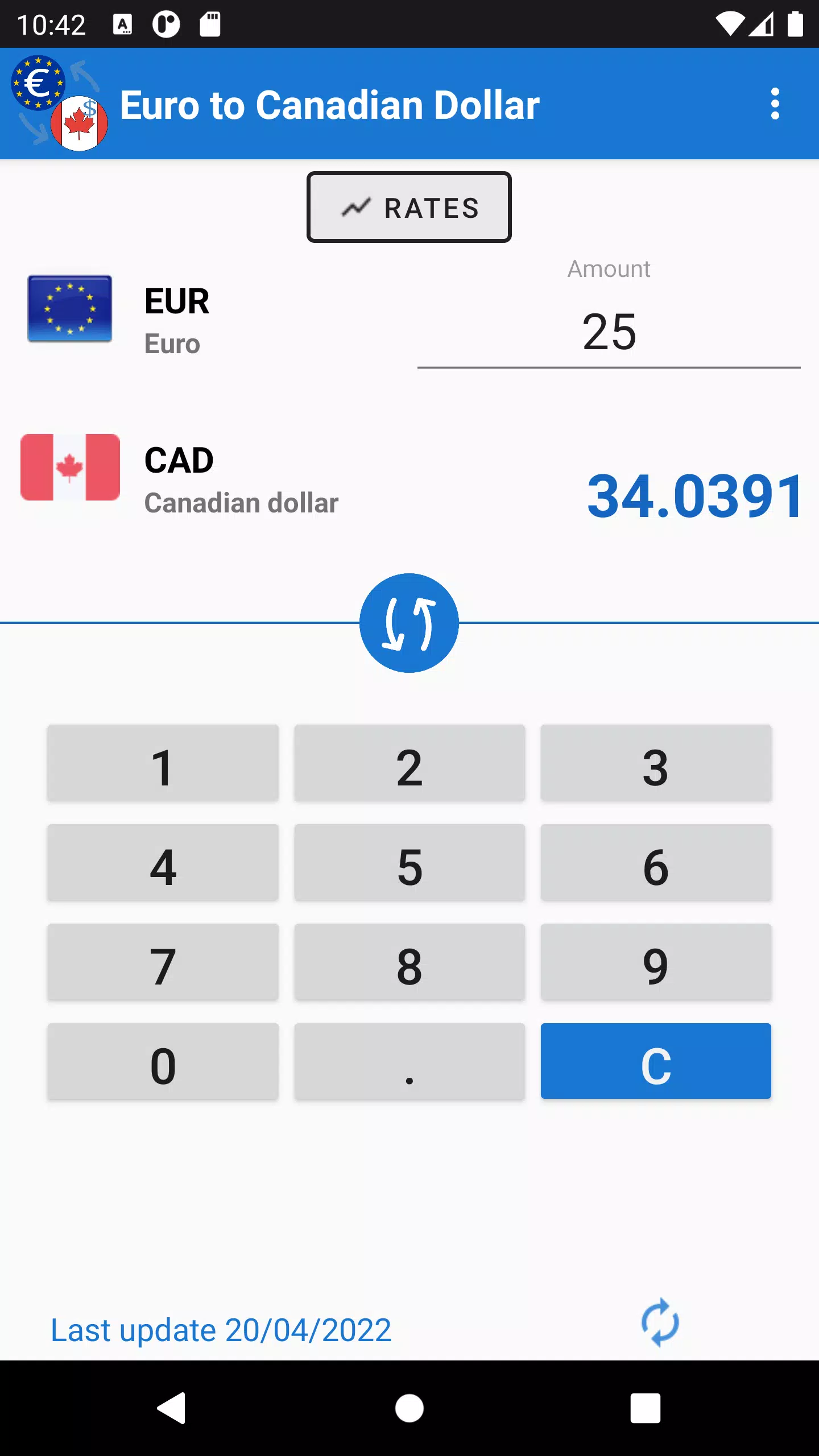Edit the EUR Amount field
819x1456 pixels.
609,332
